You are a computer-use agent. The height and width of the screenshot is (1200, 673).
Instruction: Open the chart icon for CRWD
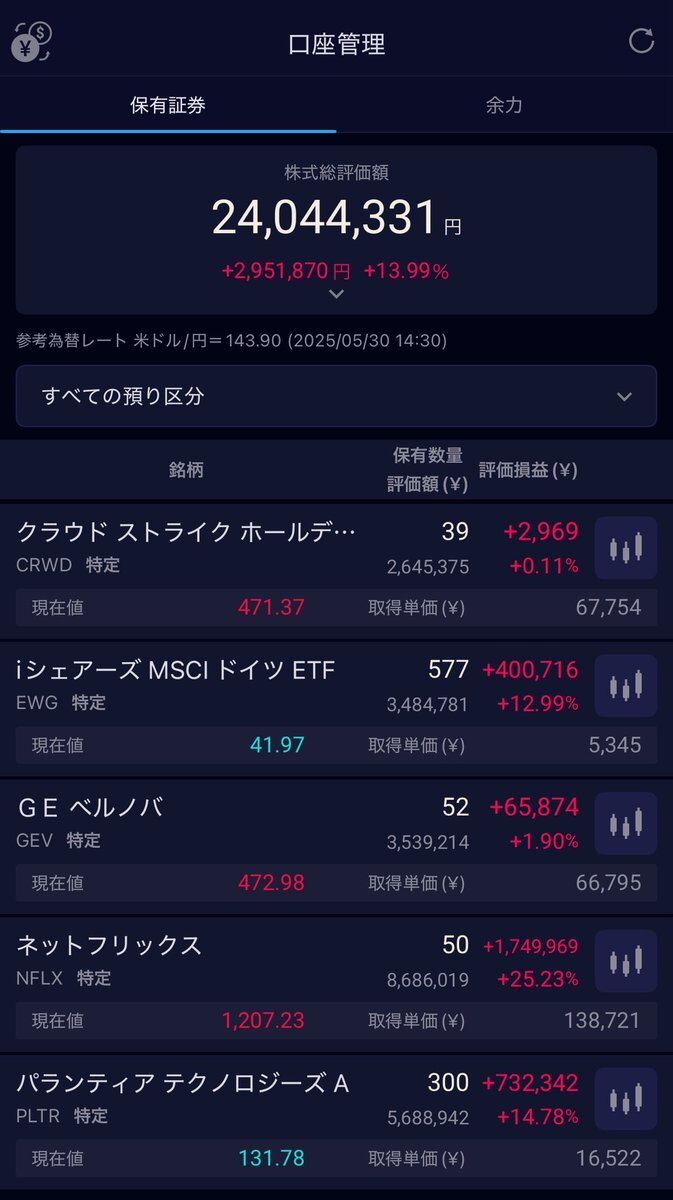[x=626, y=548]
